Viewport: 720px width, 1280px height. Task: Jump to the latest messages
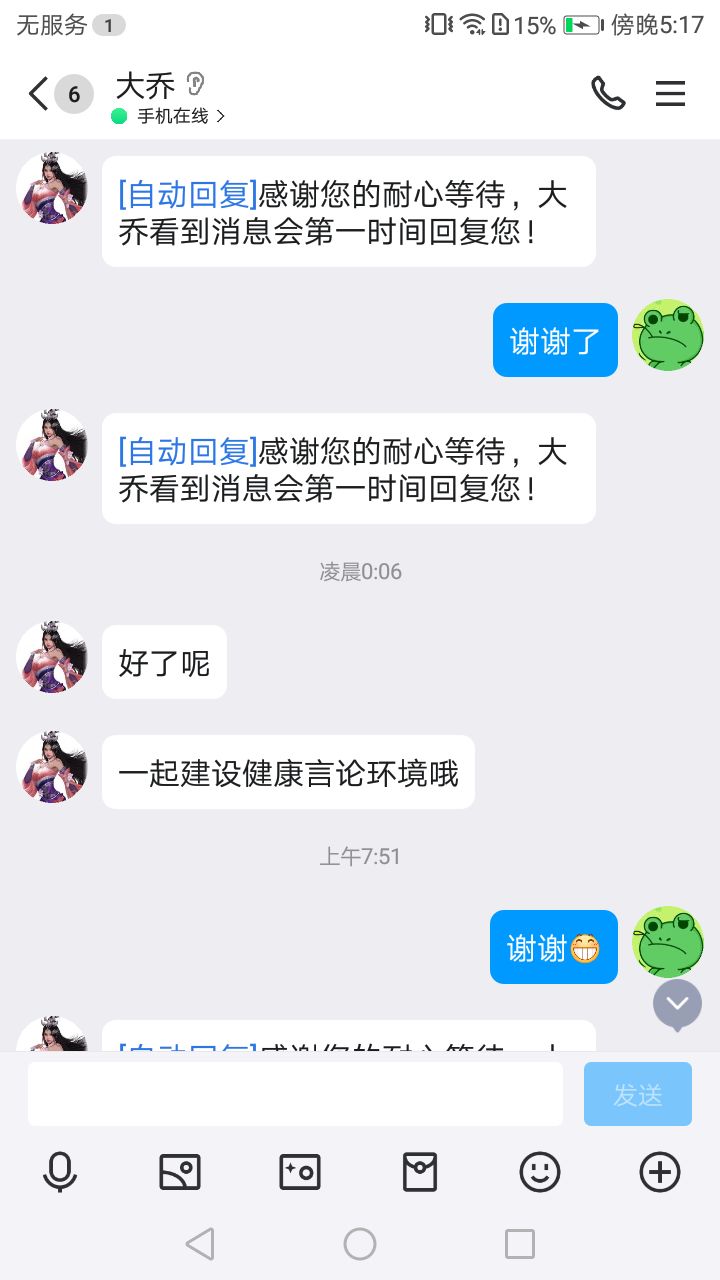click(677, 1003)
